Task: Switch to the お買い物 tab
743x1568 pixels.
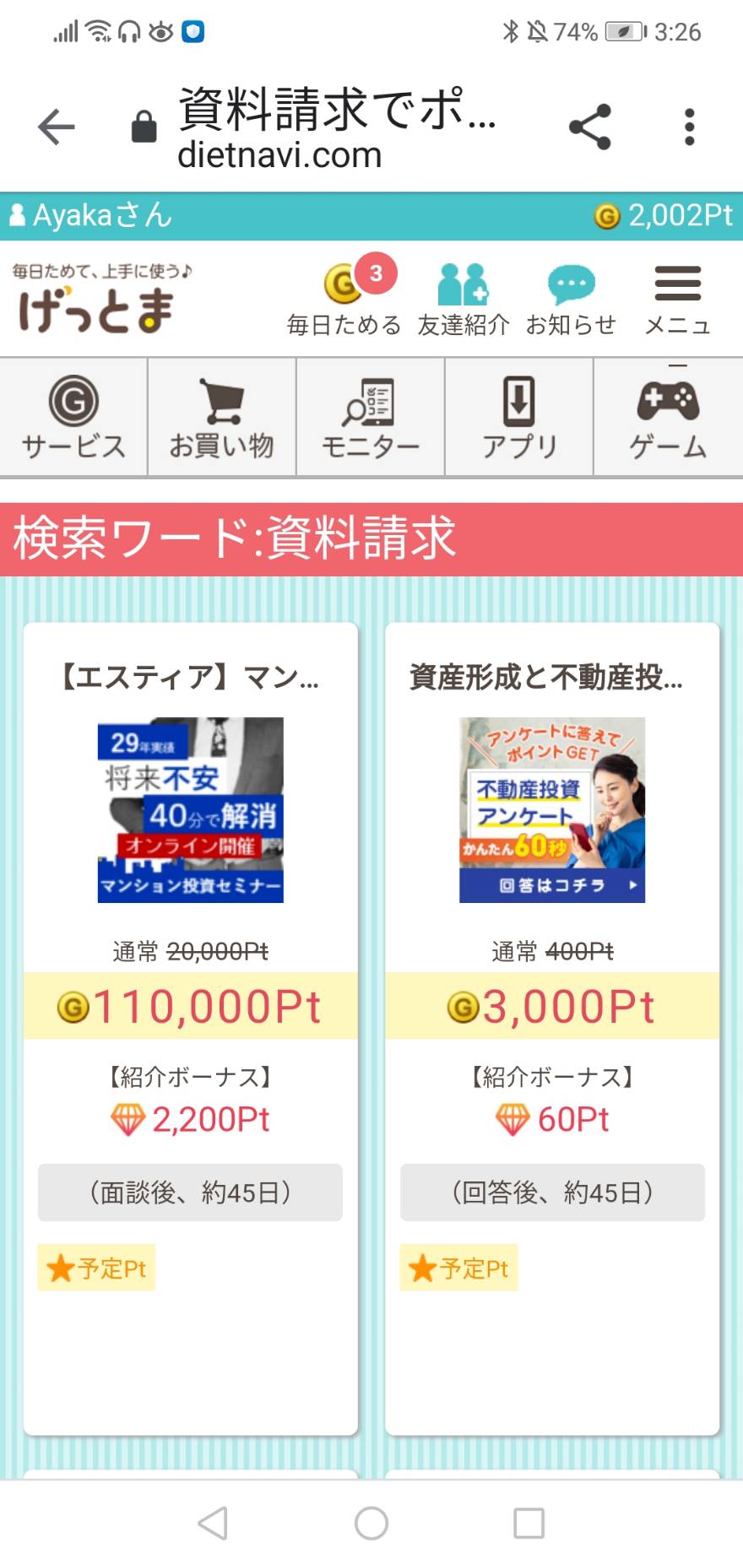Action: pos(222,418)
